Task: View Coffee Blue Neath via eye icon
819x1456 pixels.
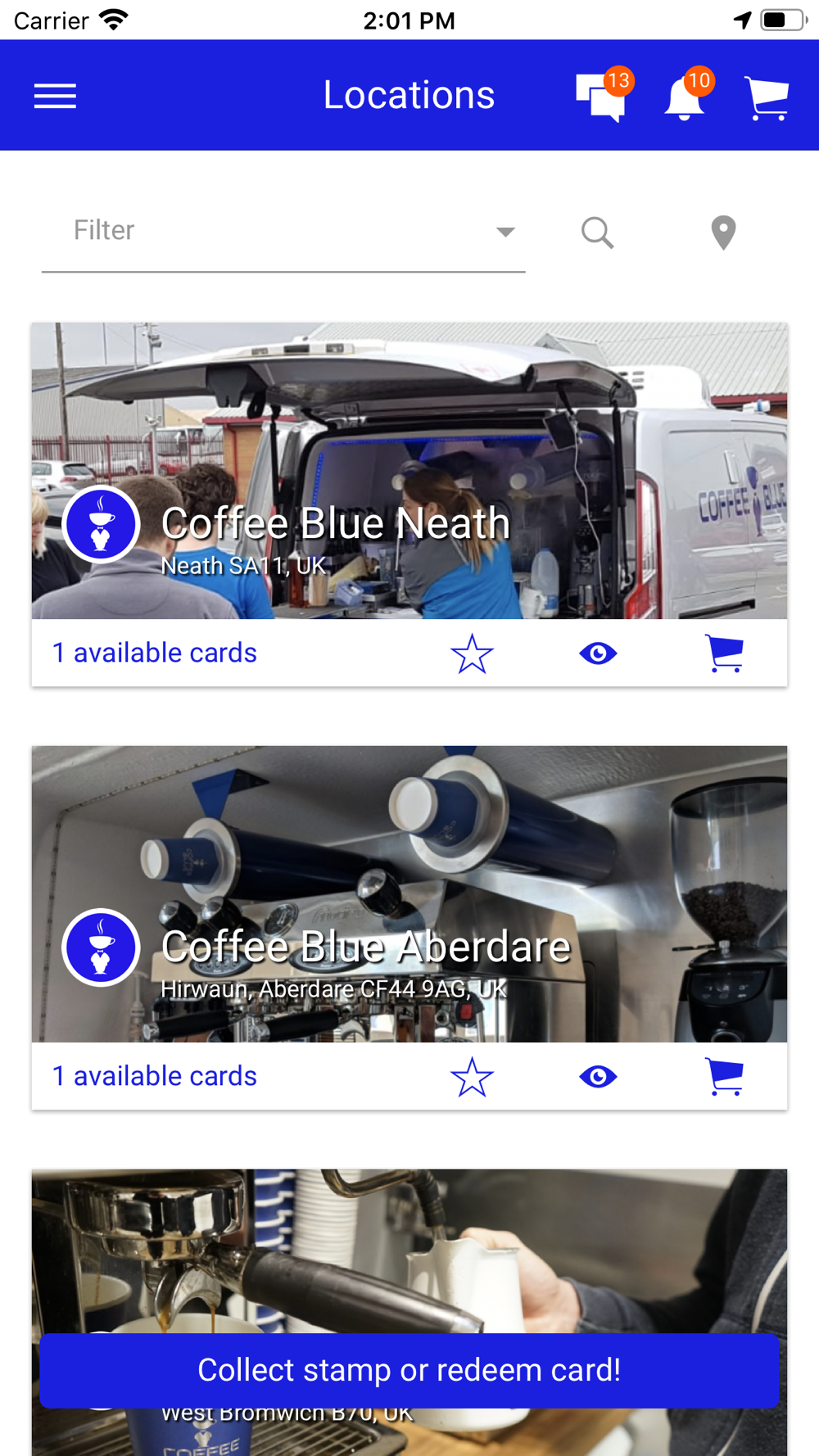Action: [x=598, y=653]
